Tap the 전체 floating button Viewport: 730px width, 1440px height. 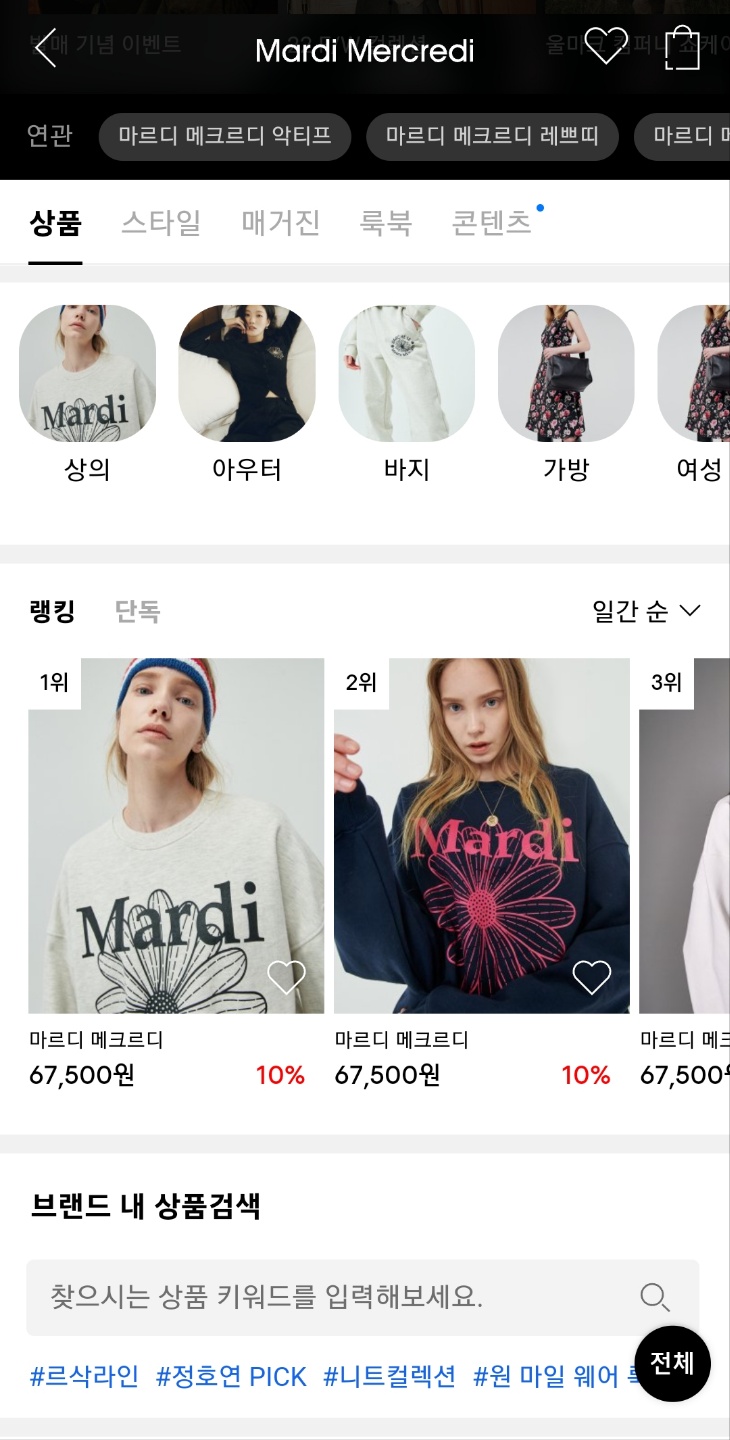[672, 1363]
